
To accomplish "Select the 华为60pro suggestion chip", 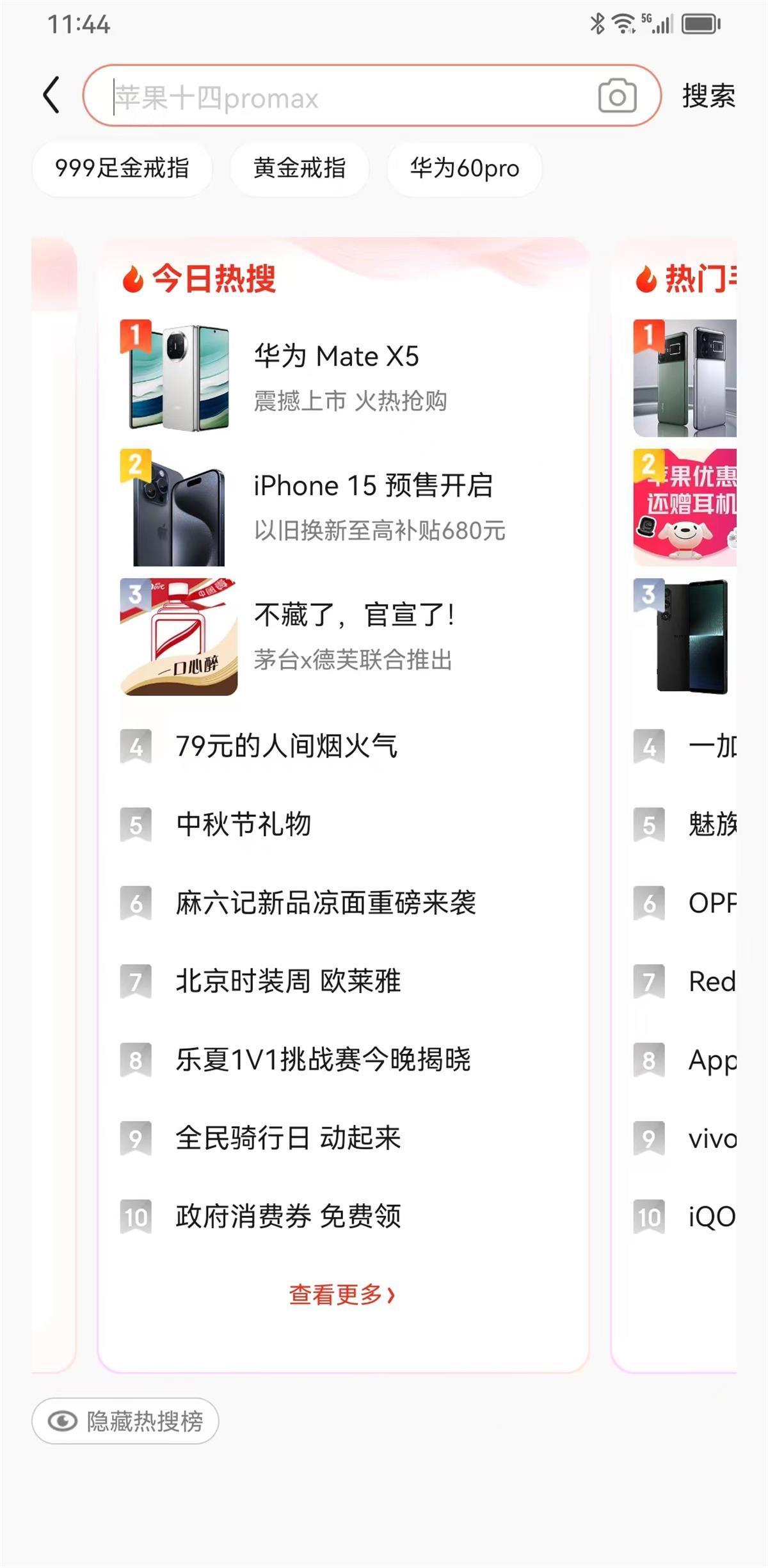I will (465, 168).
